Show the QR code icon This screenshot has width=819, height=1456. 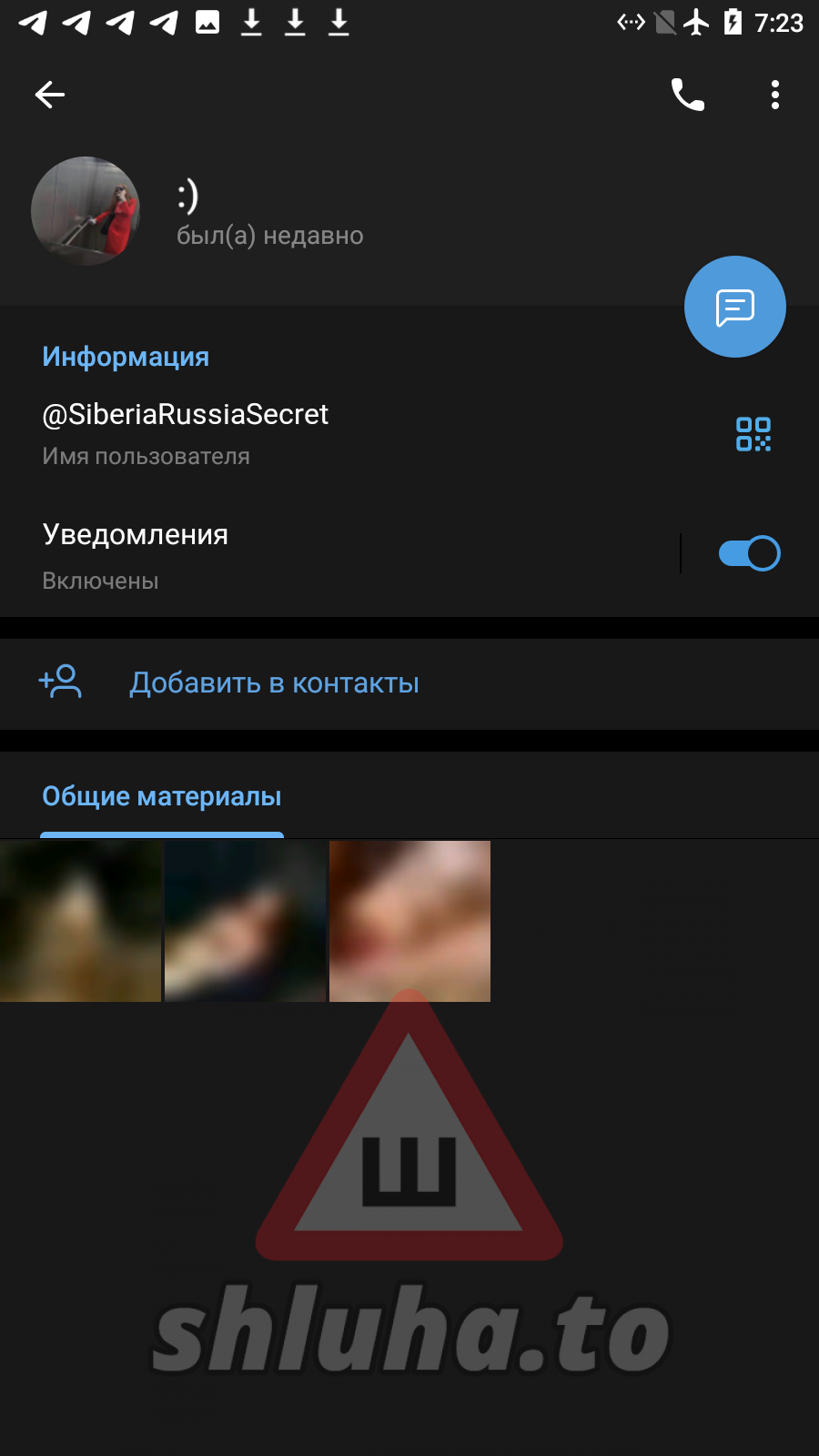pyautogui.click(x=753, y=434)
